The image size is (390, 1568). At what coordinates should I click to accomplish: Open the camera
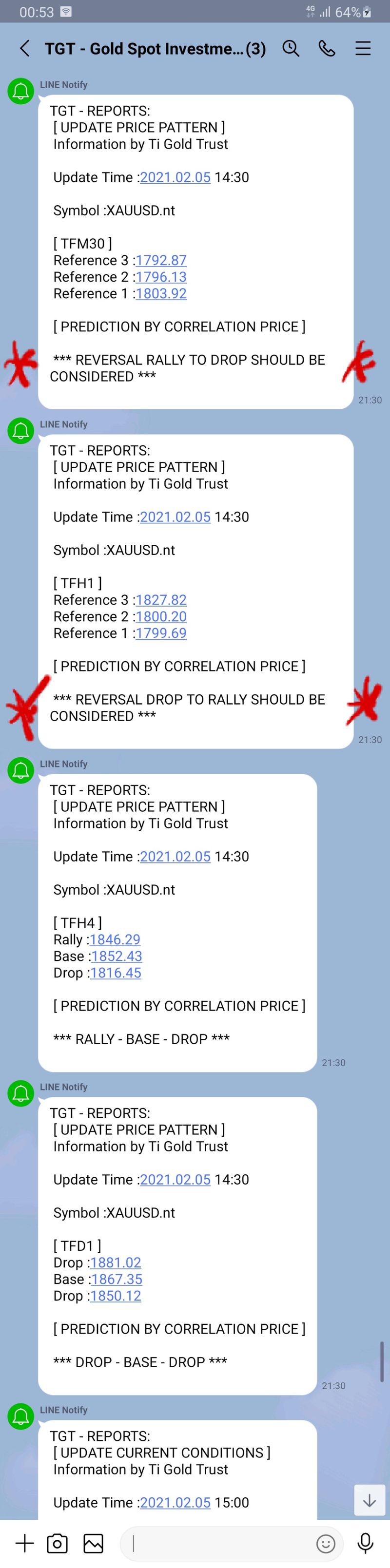pyautogui.click(x=58, y=1543)
